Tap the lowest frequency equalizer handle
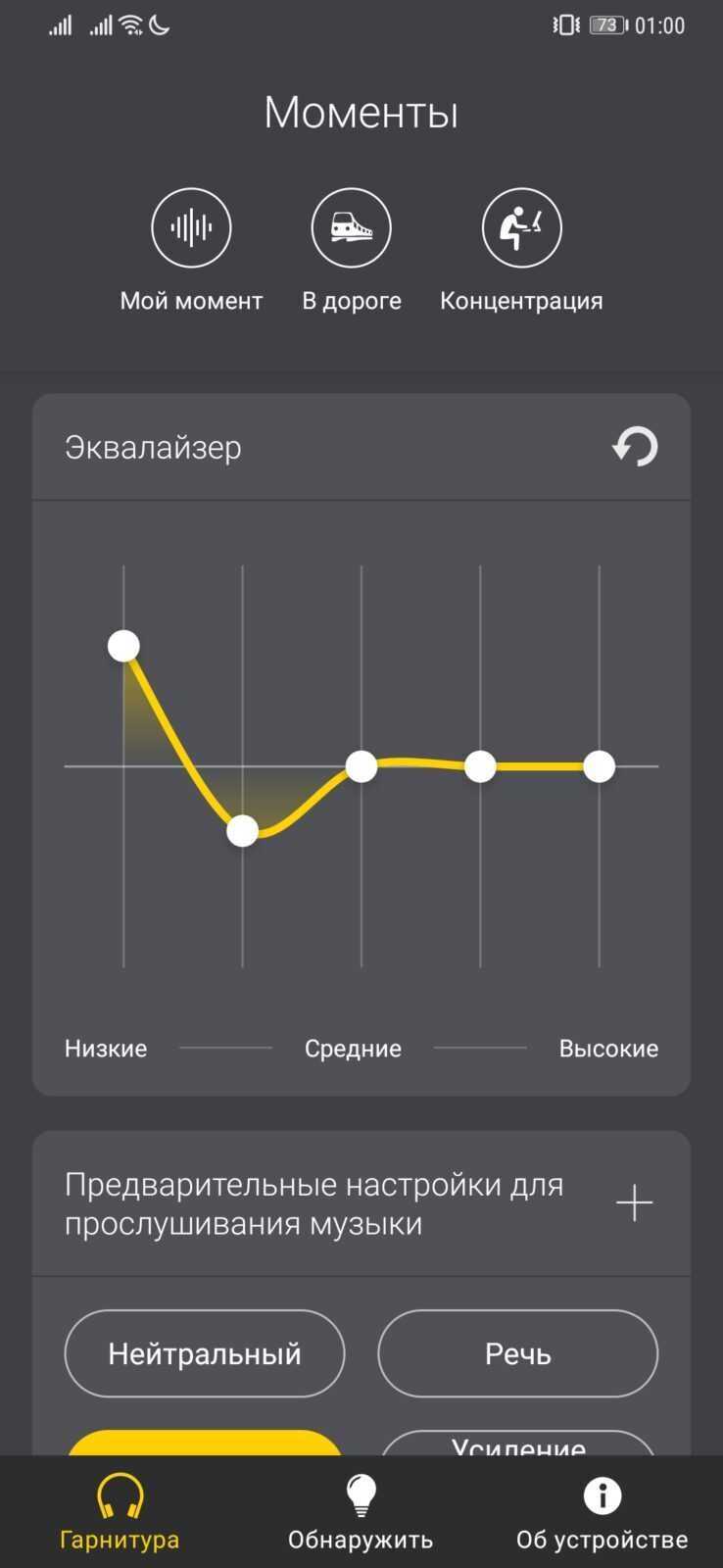Screen dimensions: 723x1568 point(123,646)
